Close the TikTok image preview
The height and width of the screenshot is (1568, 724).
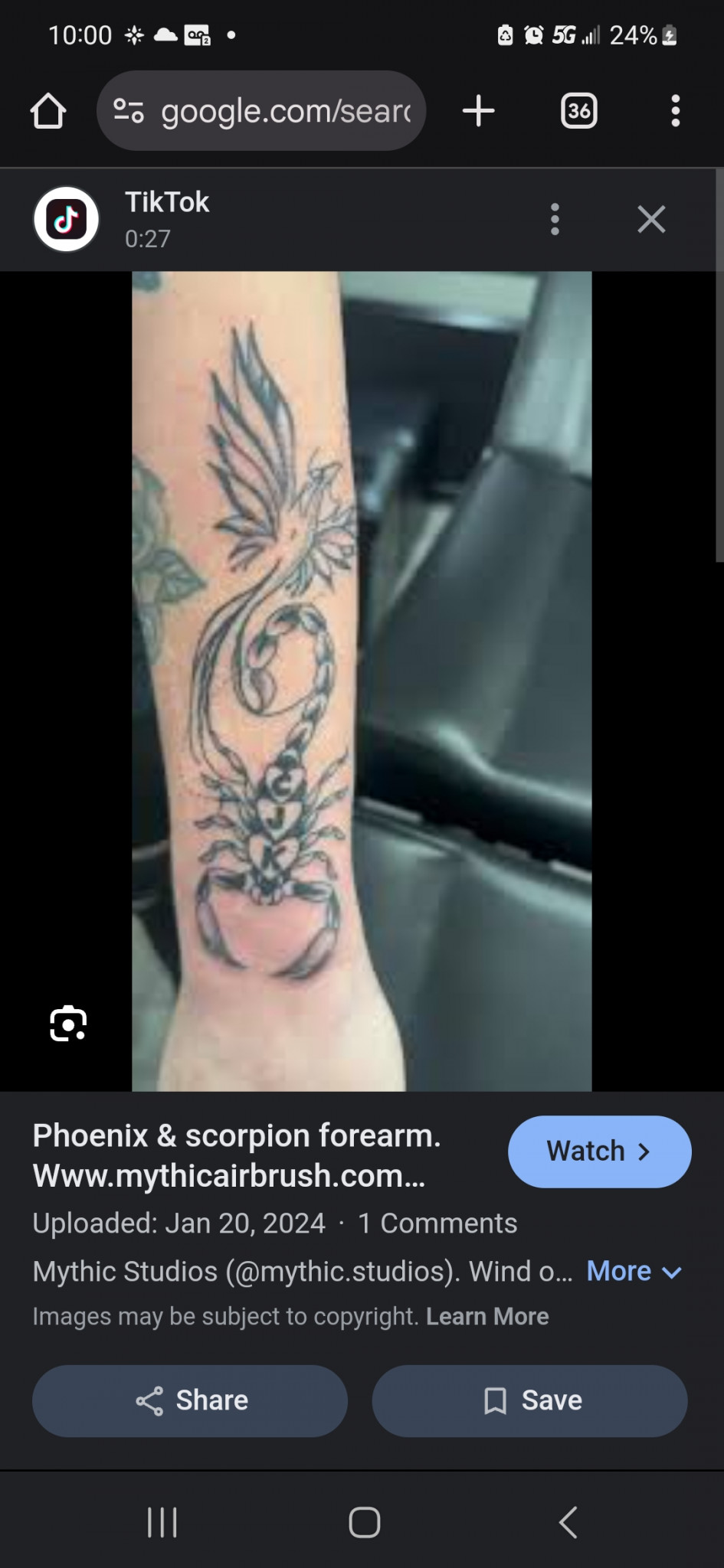[x=651, y=220]
